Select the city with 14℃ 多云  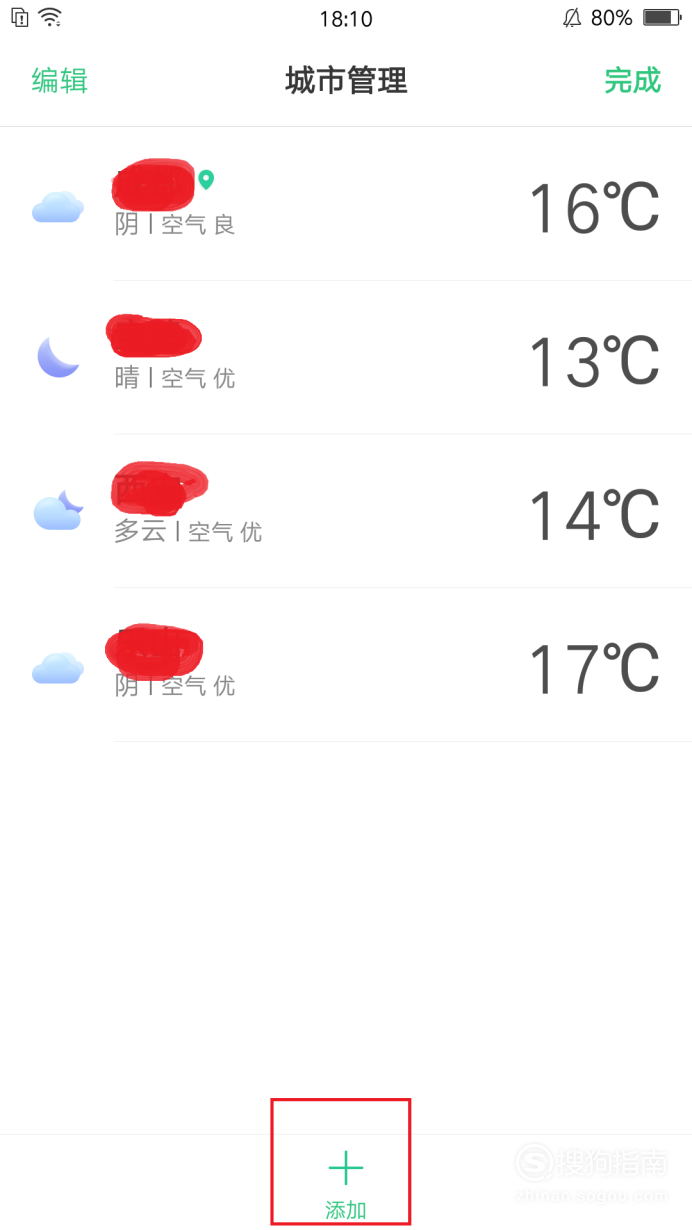click(x=346, y=512)
